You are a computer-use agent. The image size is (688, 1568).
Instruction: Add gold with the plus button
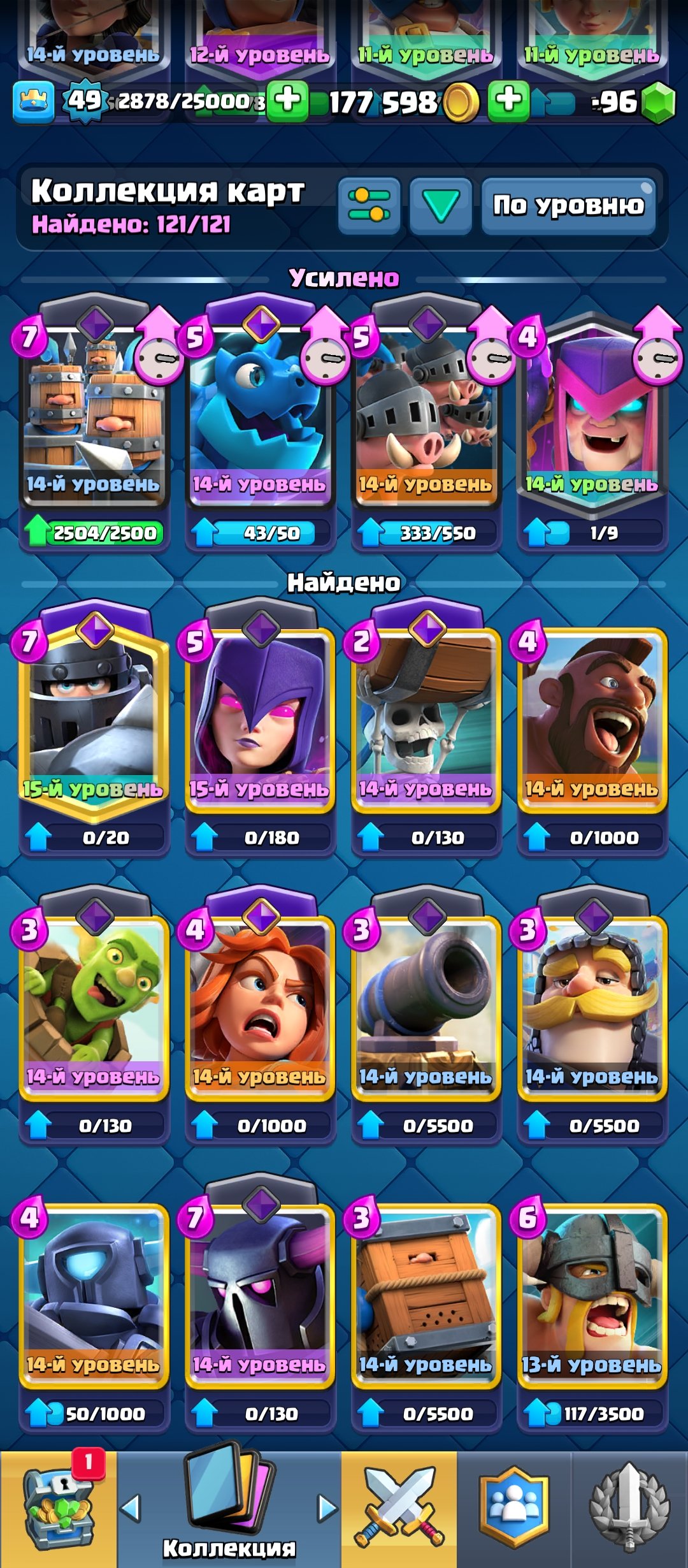click(288, 101)
